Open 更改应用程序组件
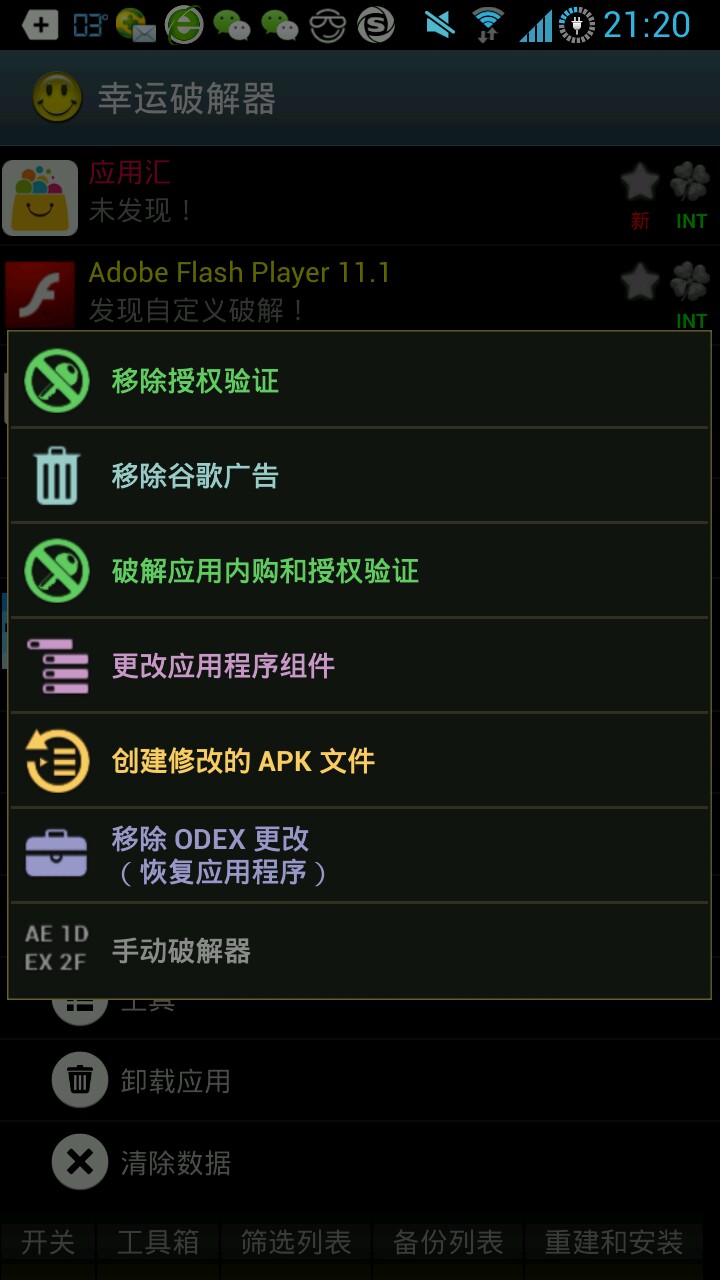The image size is (720, 1280). [x=358, y=666]
